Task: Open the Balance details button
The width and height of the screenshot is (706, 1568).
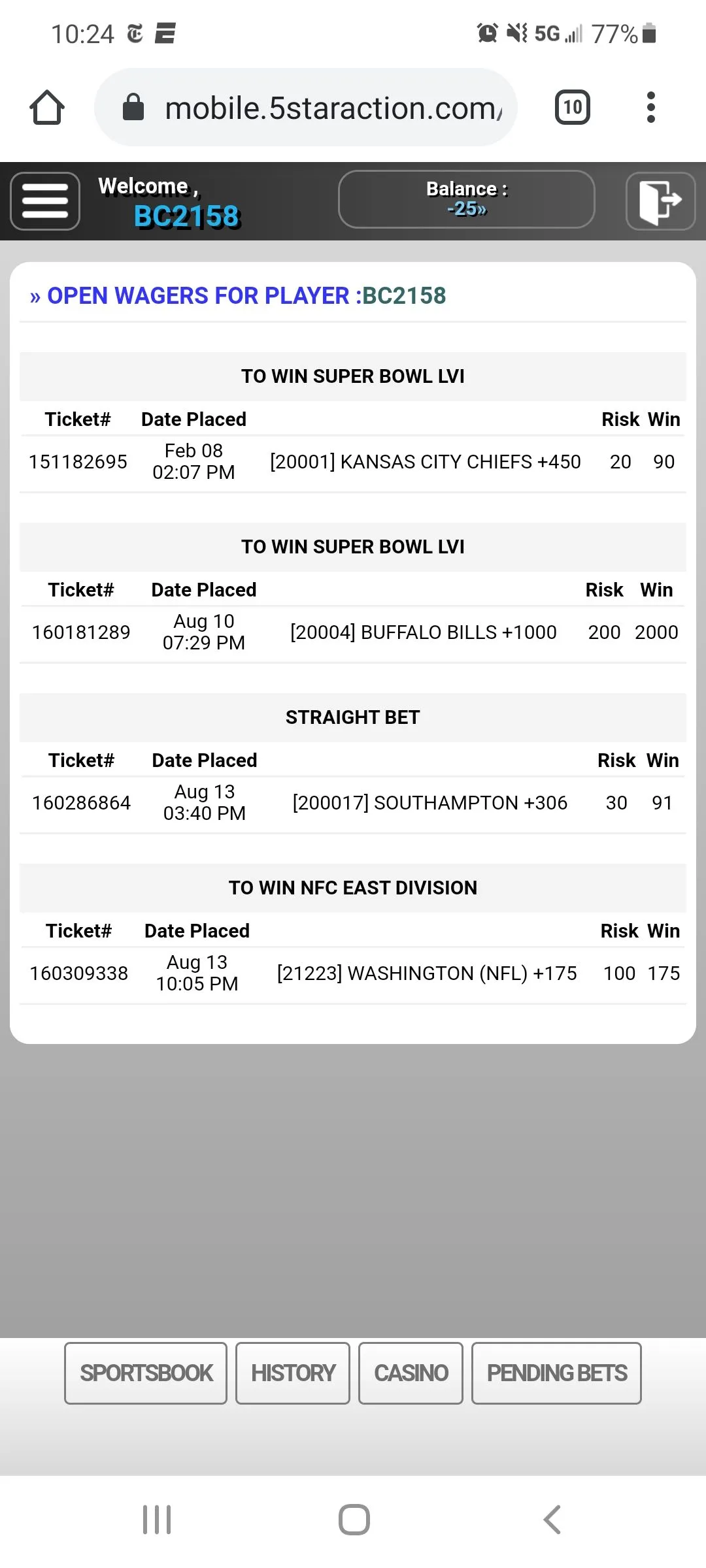Action: click(466, 199)
